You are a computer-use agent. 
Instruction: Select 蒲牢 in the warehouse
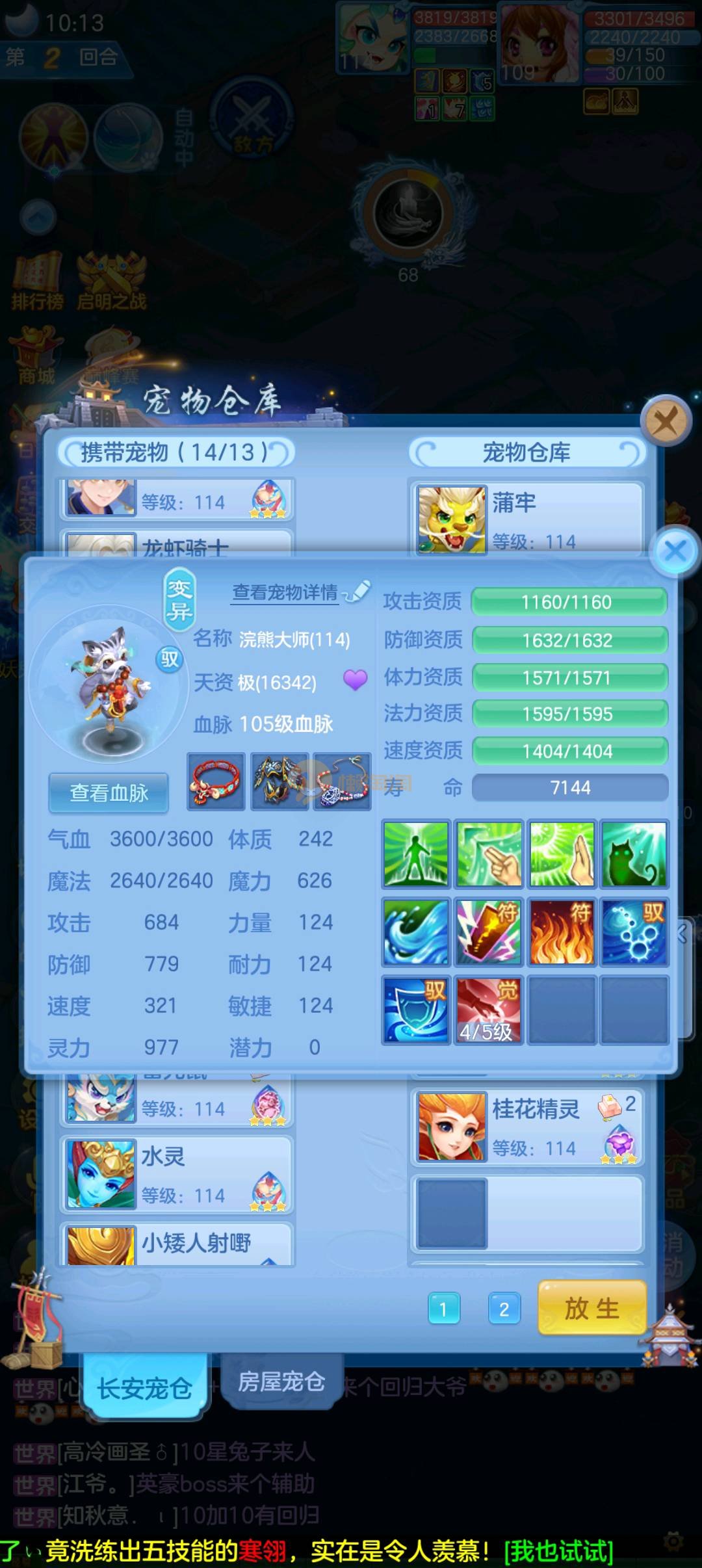pyautogui.click(x=526, y=519)
